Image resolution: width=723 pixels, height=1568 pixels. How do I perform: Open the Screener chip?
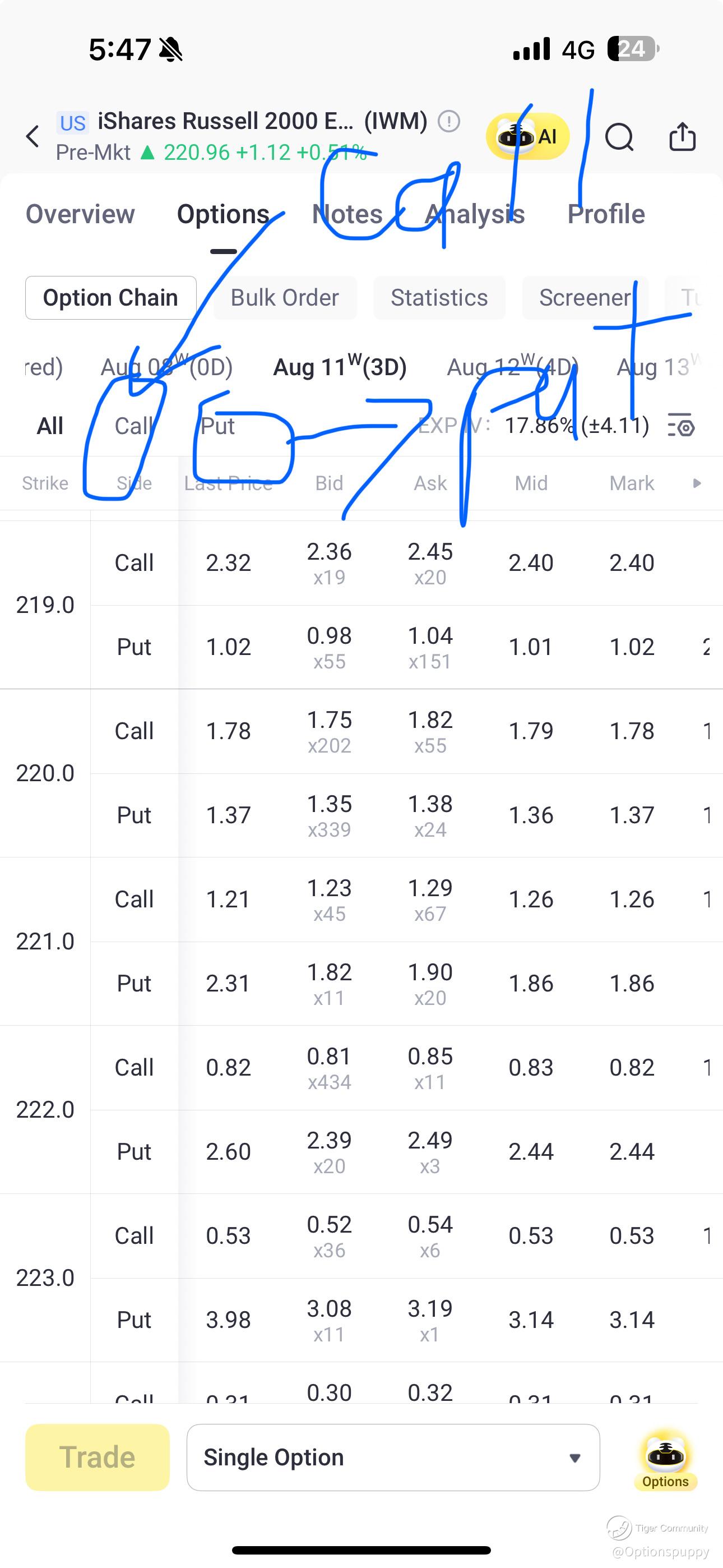coord(584,298)
